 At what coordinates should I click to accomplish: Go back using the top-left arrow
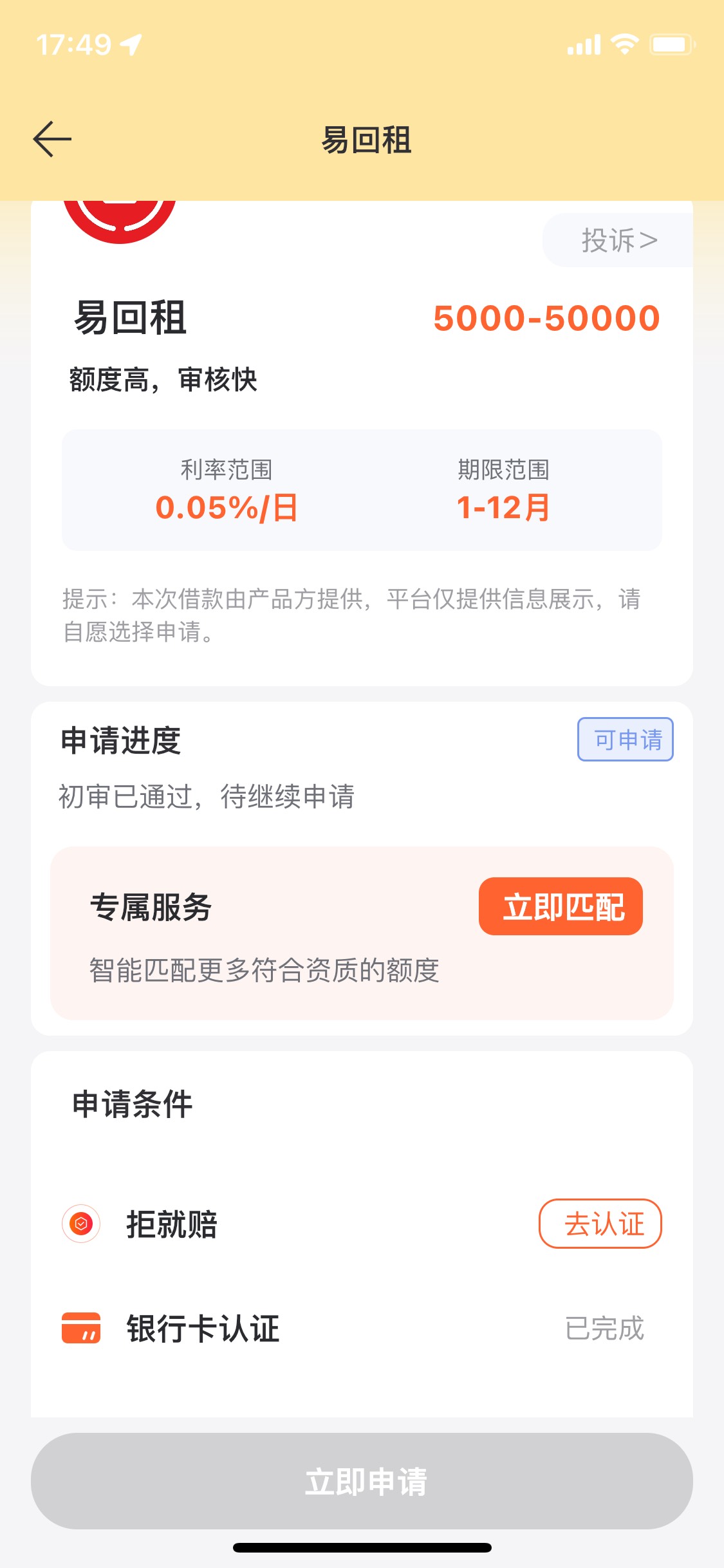coord(52,139)
